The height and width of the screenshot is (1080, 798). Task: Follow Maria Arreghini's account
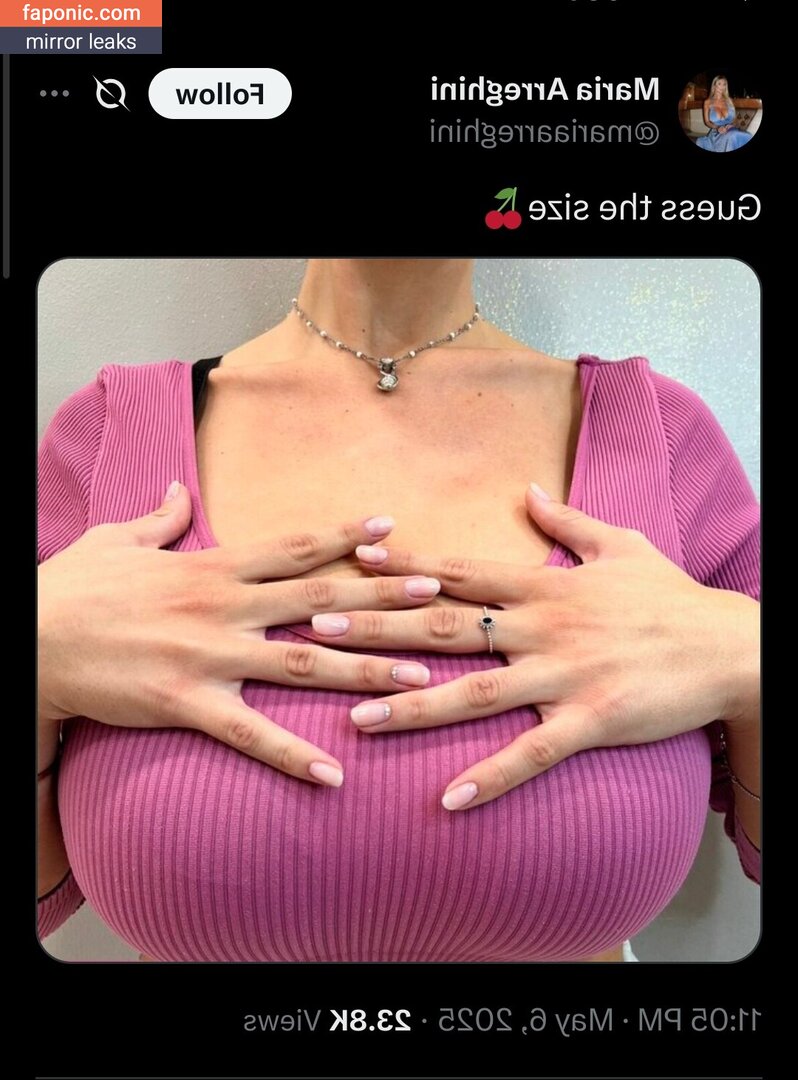pos(220,94)
